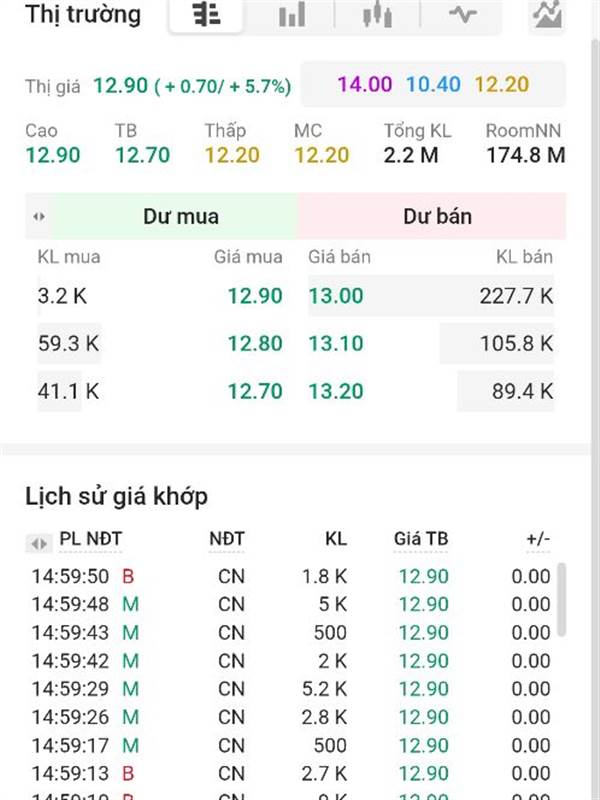Open the chart icon beside the tabs
600x800 pixels.
coord(547,15)
